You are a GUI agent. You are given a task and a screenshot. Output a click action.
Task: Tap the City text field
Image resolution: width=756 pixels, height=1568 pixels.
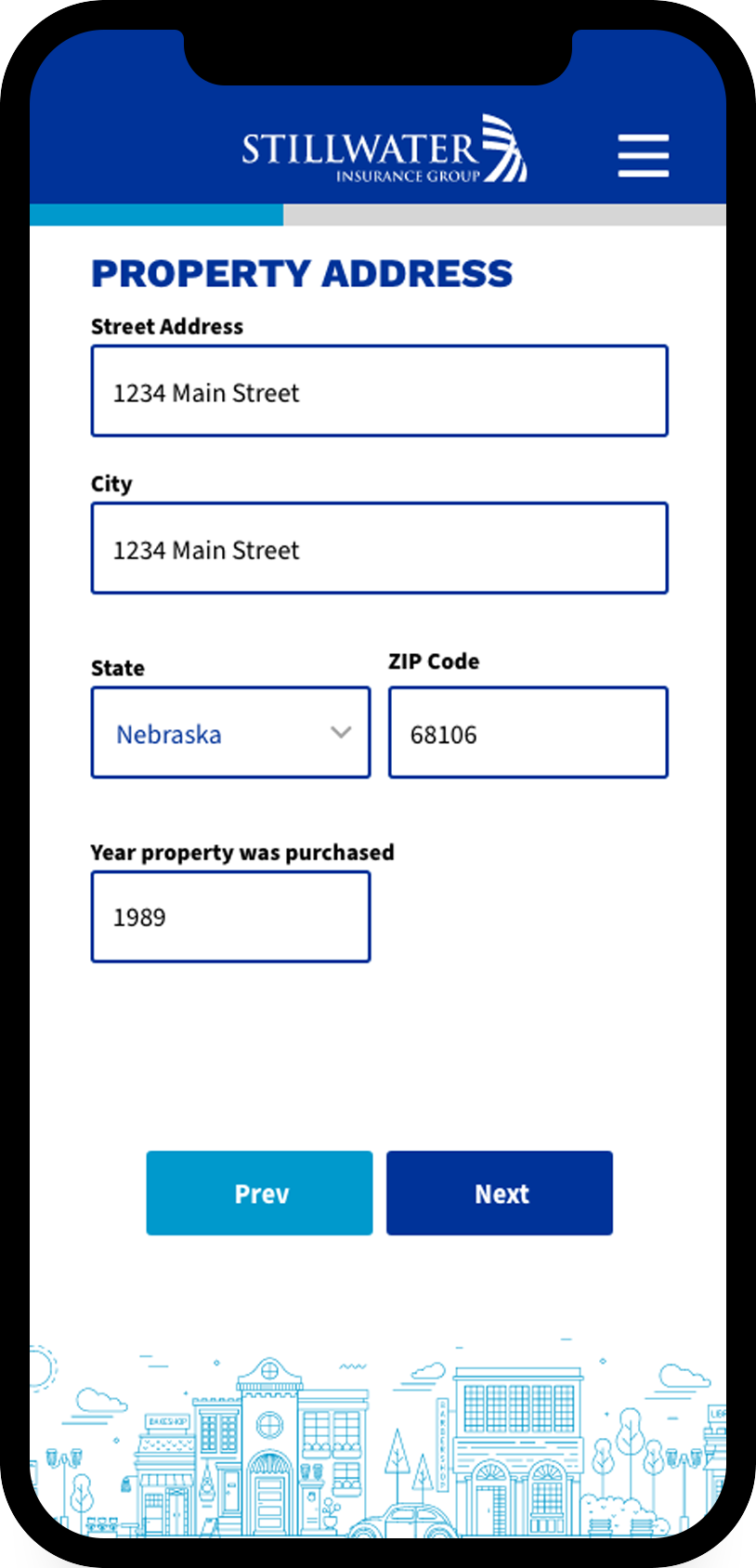click(x=379, y=548)
